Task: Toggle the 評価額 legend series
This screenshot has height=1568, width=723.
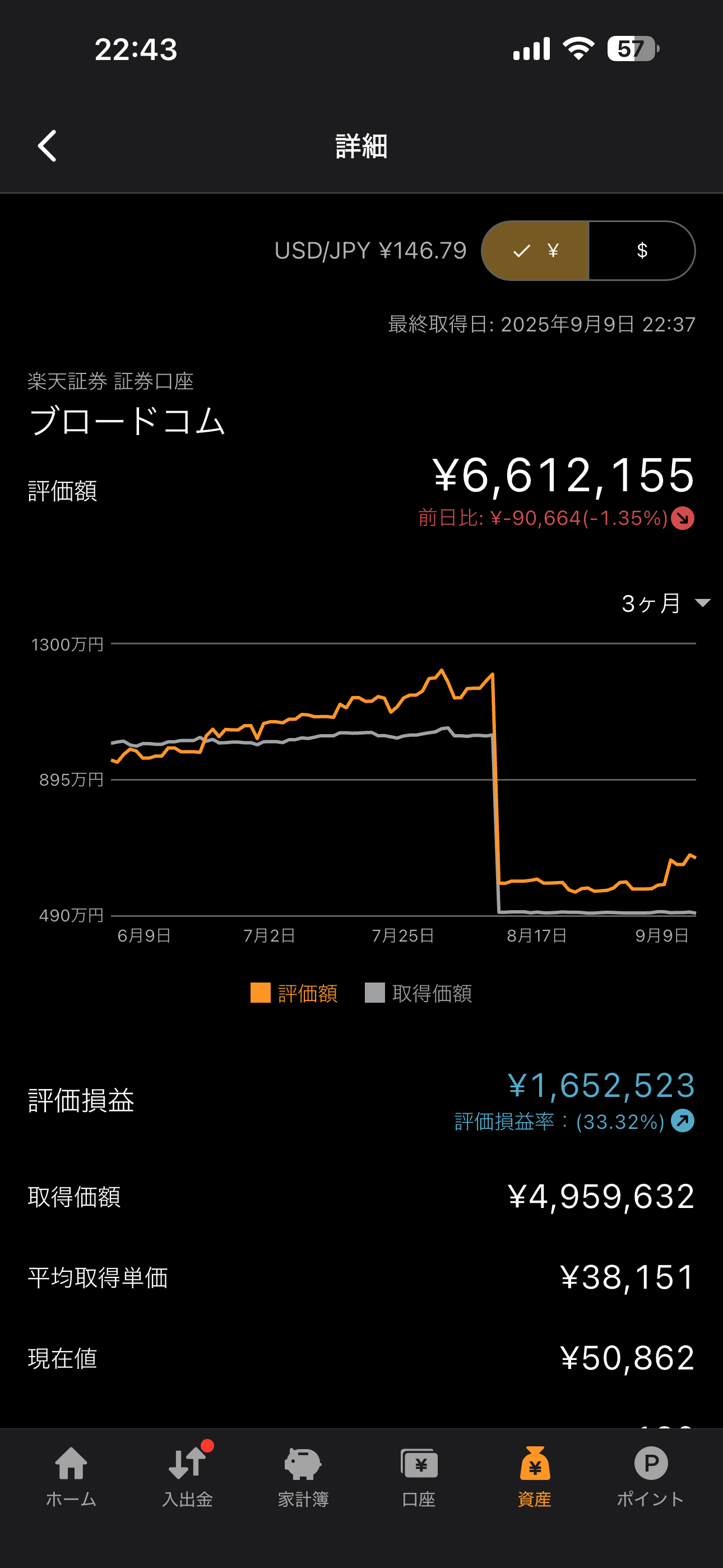Action: coord(294,993)
